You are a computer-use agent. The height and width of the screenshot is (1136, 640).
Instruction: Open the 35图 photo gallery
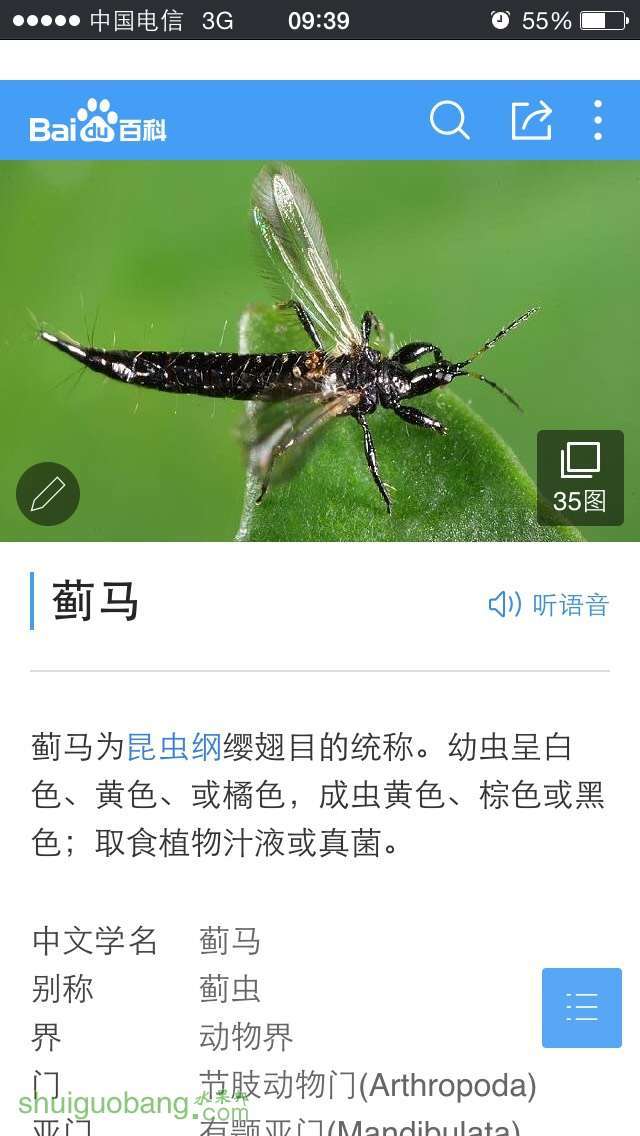pyautogui.click(x=580, y=478)
